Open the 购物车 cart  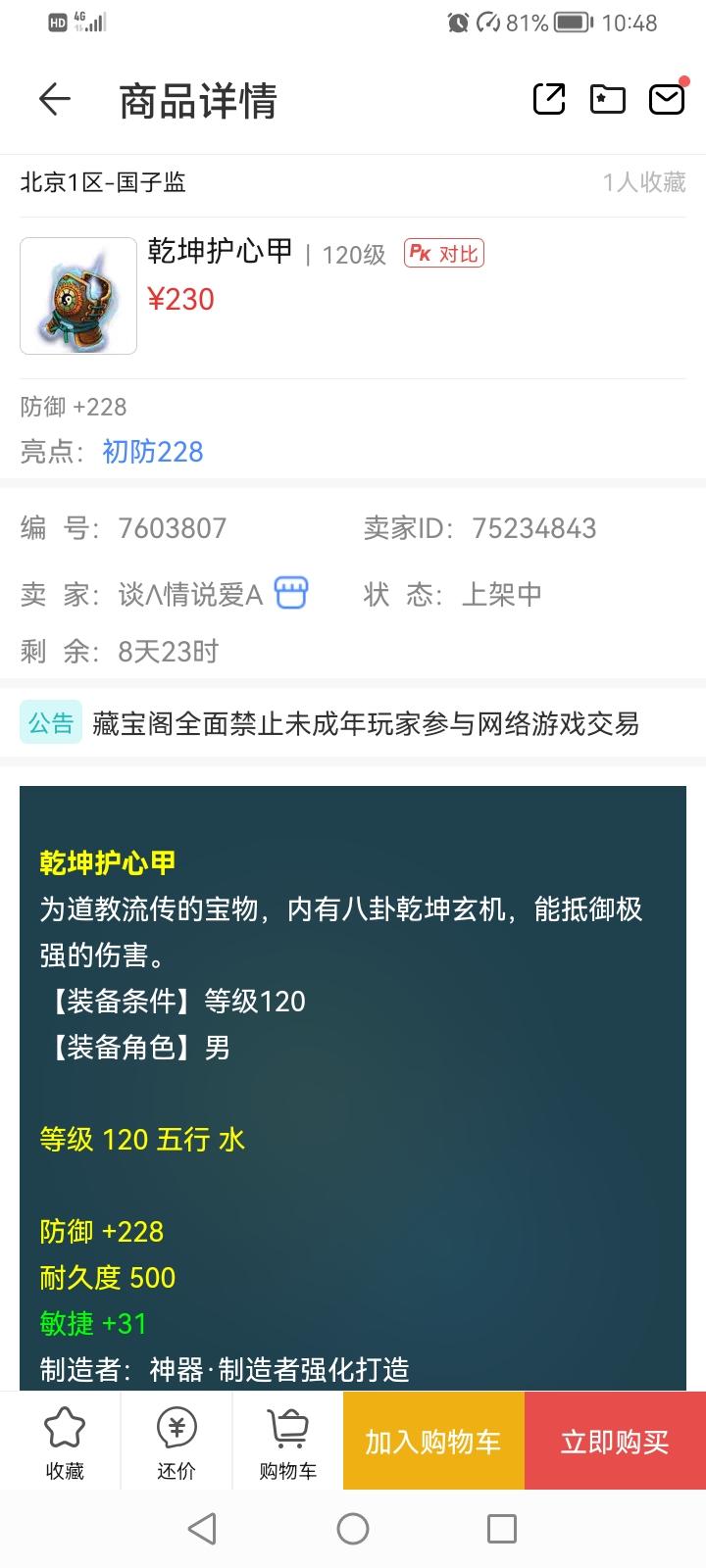point(287,1443)
